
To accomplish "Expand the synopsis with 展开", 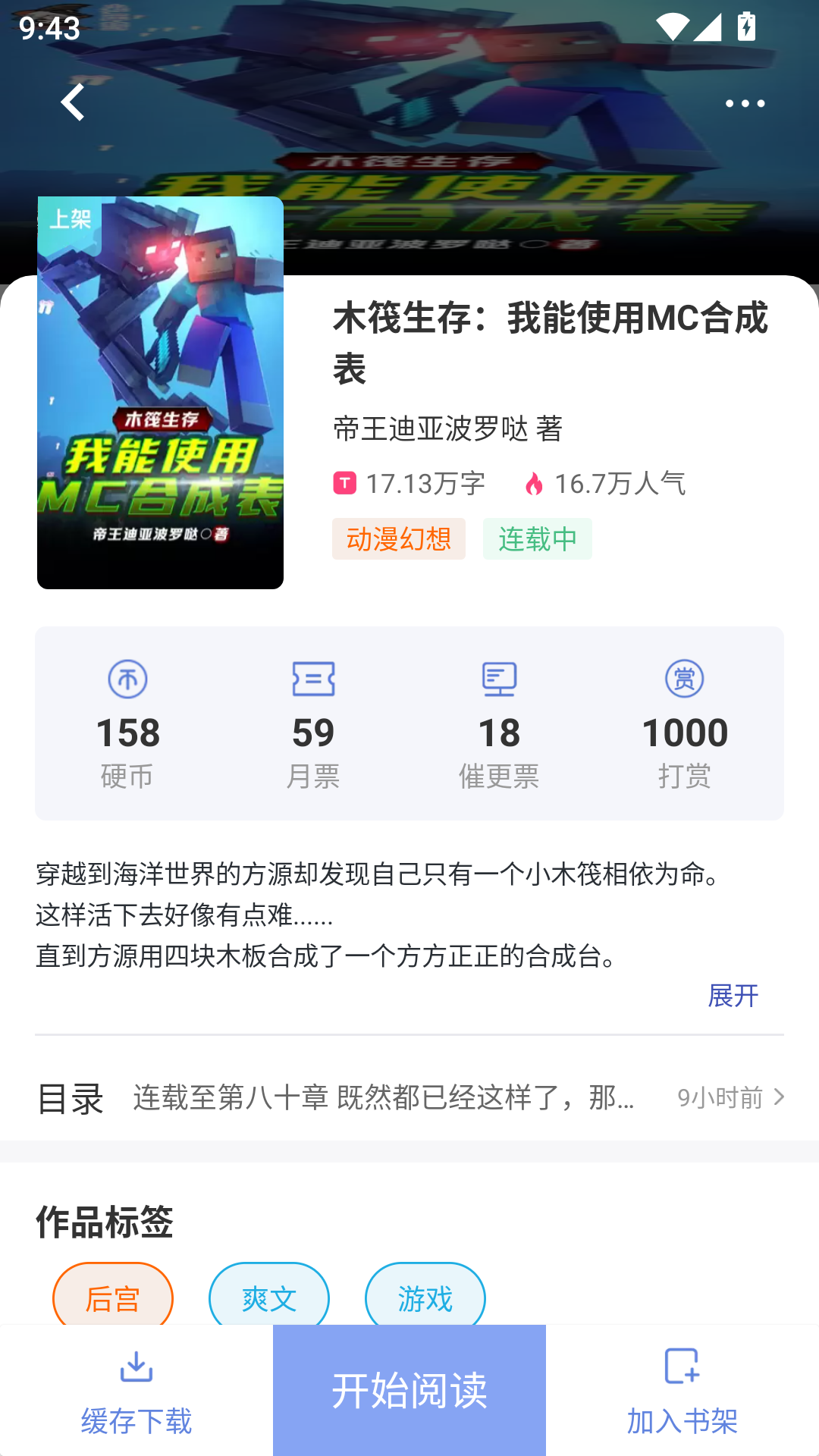I will (733, 995).
